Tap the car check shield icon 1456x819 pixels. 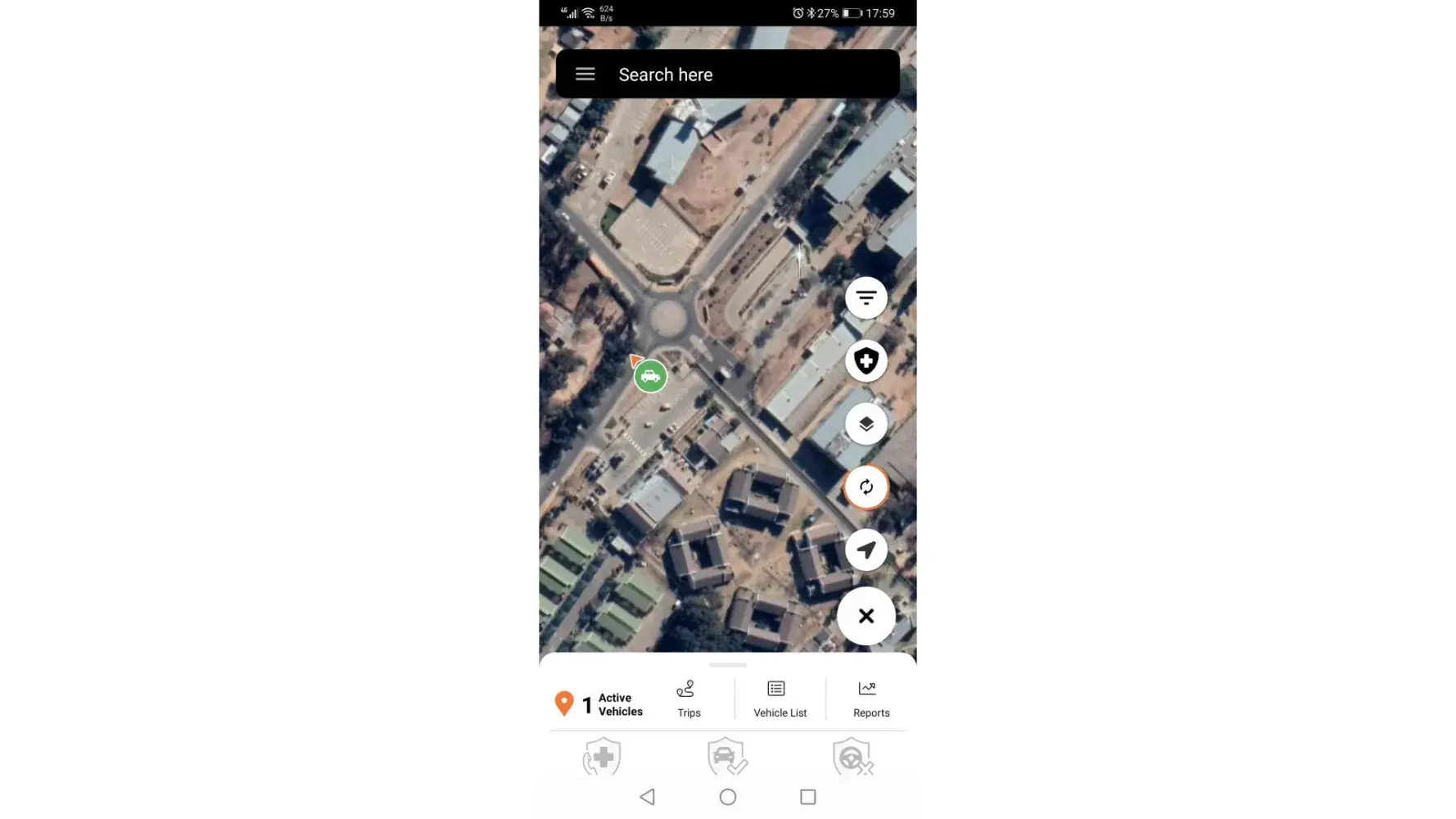coord(726,757)
